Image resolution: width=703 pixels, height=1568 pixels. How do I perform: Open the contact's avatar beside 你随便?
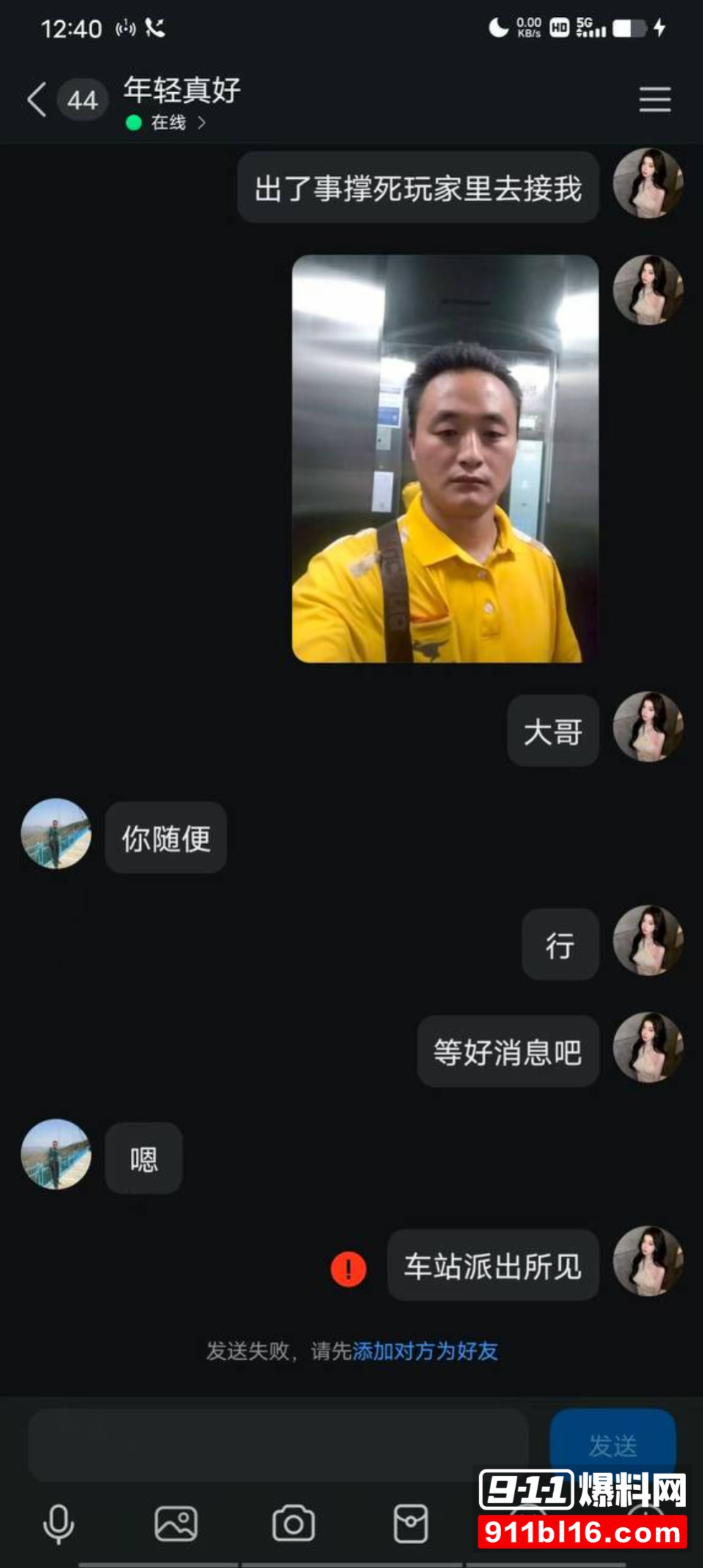(x=56, y=834)
